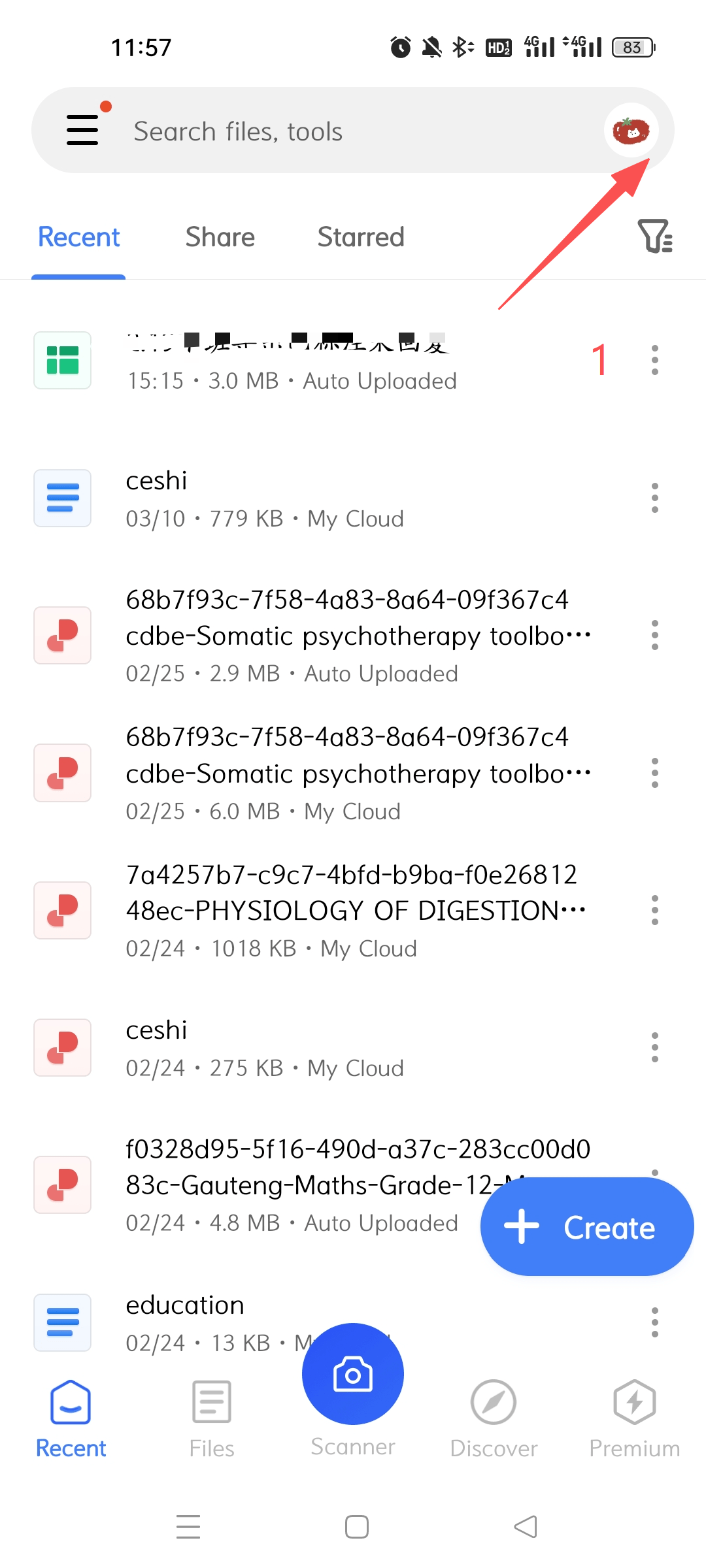Image resolution: width=706 pixels, height=1568 pixels.
Task: Open options menu for ceshi document
Action: [x=654, y=498]
